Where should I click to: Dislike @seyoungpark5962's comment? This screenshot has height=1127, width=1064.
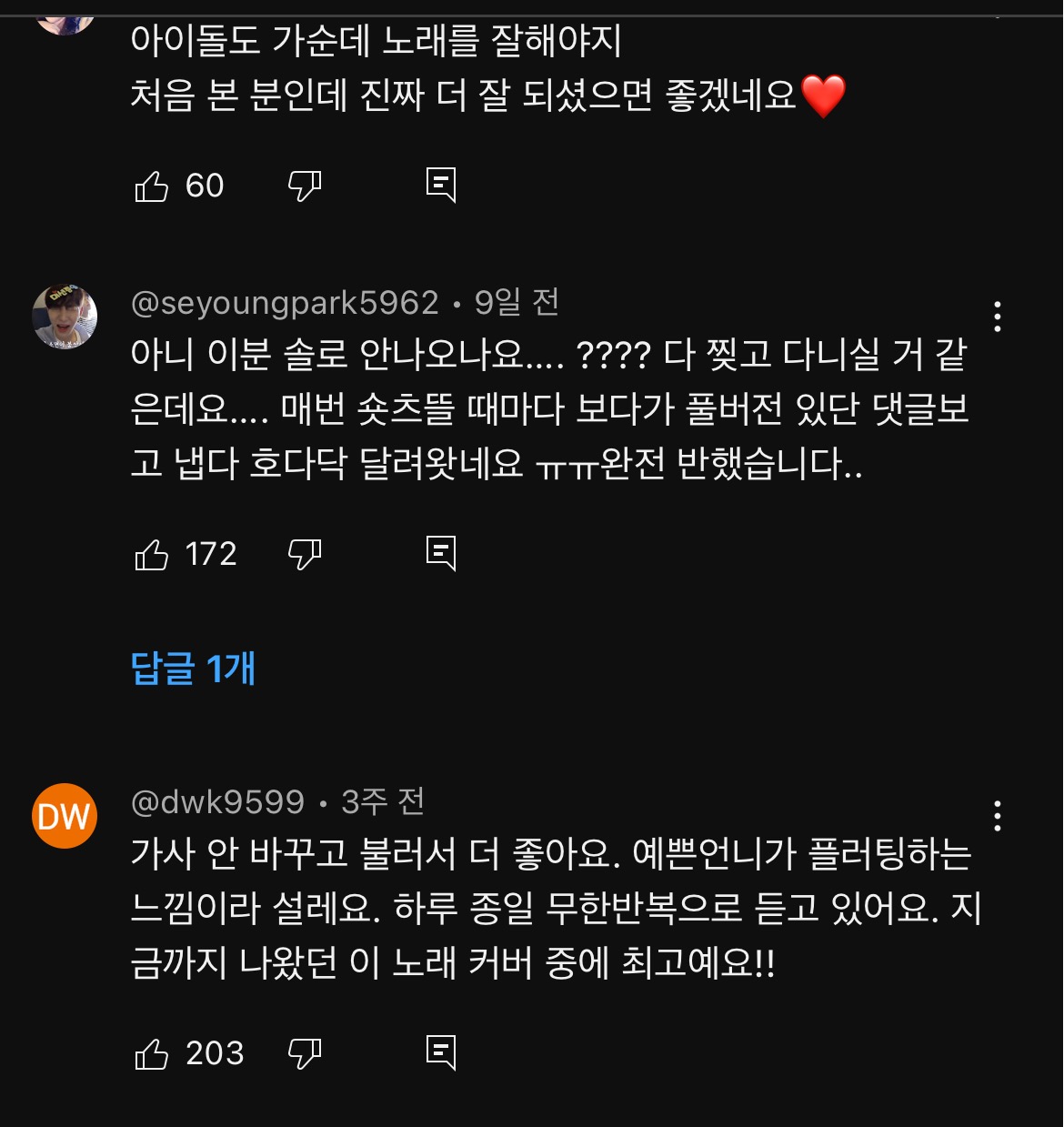305,554
